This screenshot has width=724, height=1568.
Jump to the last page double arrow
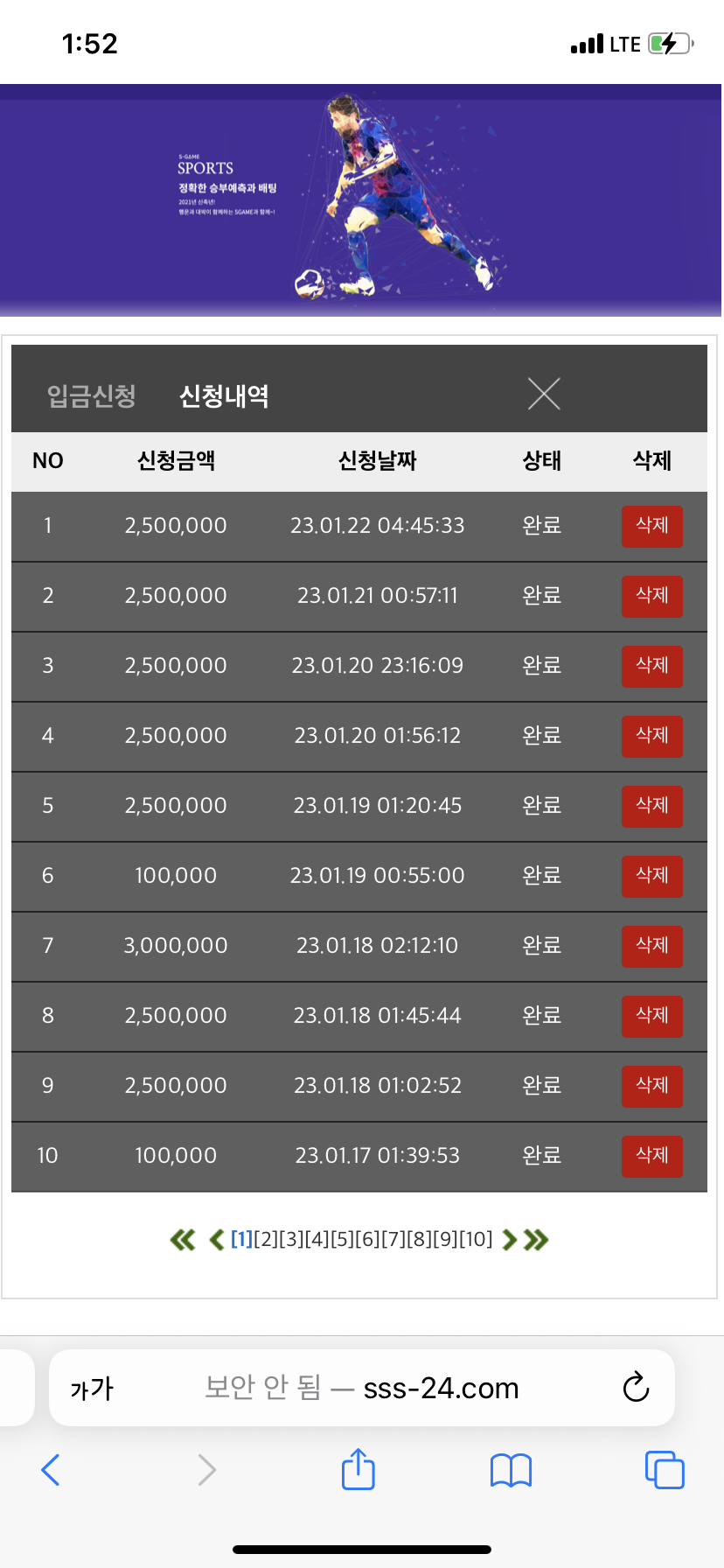click(x=536, y=1239)
